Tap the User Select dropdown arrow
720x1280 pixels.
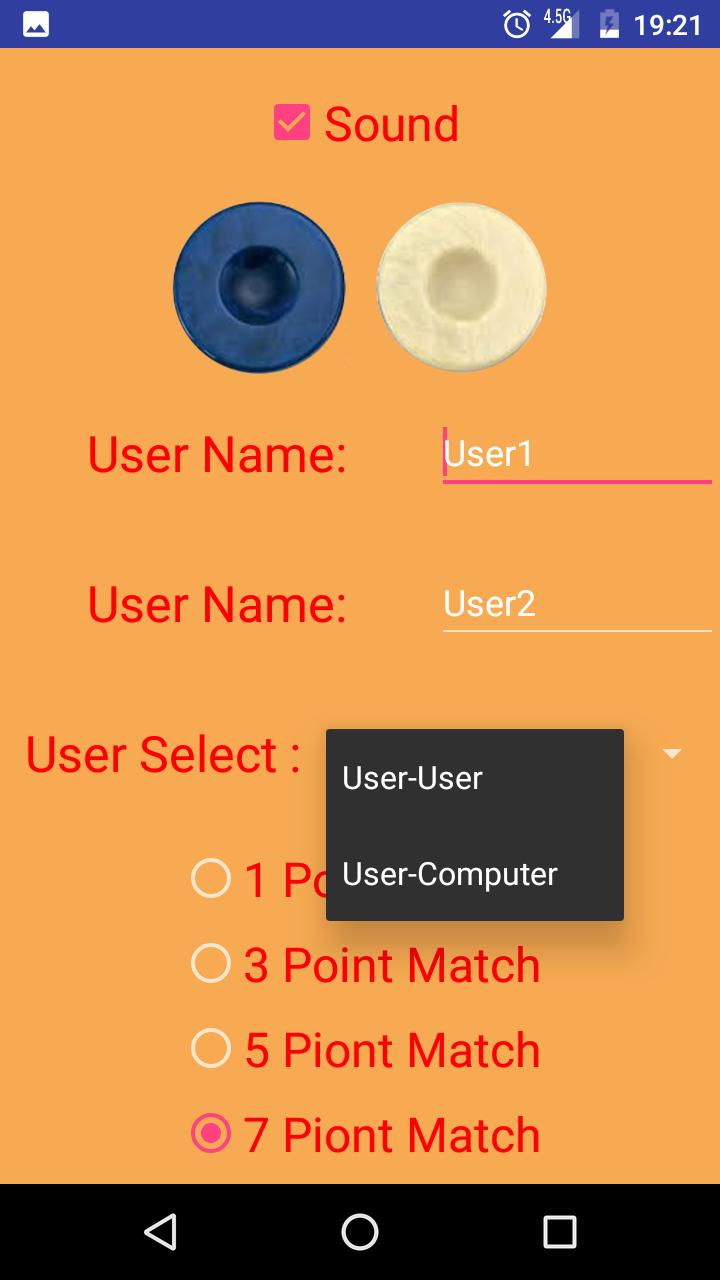[672, 753]
